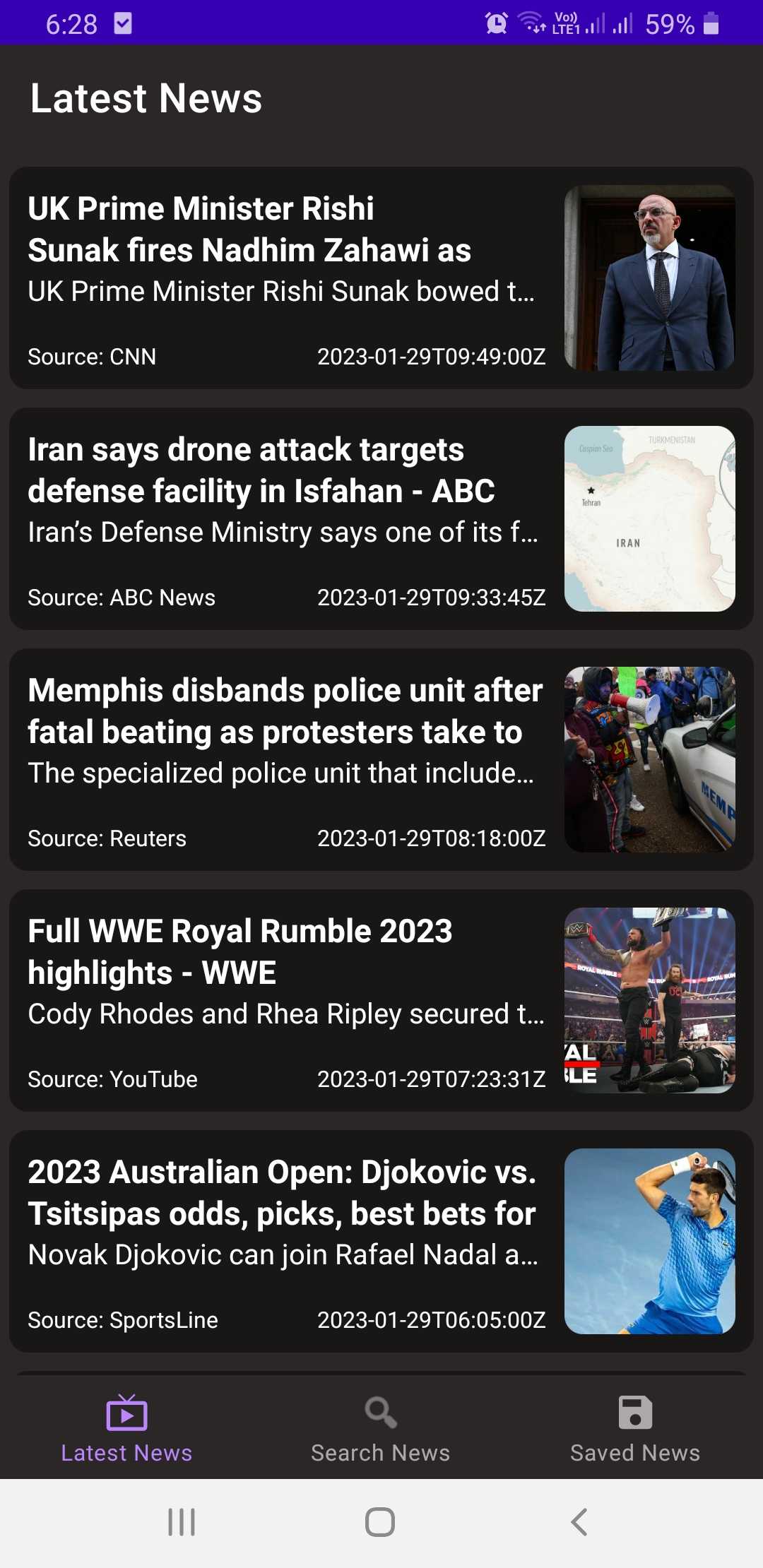763x1568 pixels.
Task: Open Memphis disbands police unit article
Action: coord(283,731)
